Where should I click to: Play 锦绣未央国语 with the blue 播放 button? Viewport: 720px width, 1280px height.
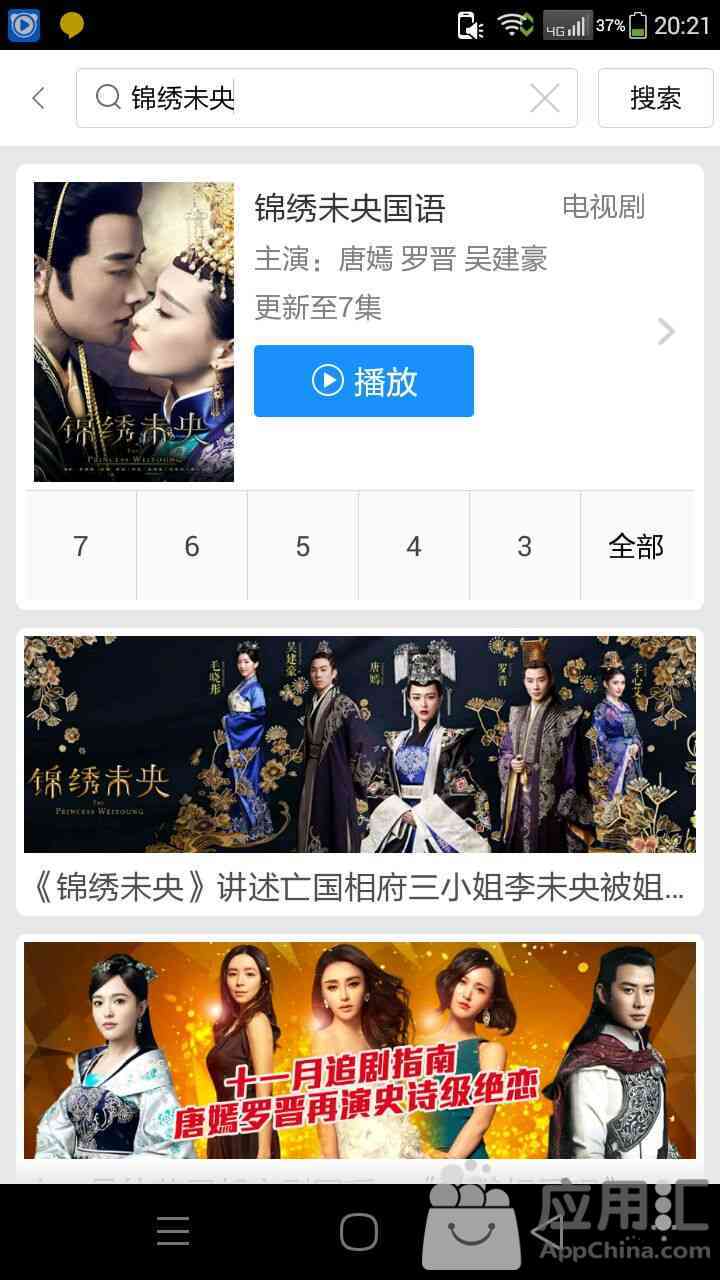coord(363,381)
